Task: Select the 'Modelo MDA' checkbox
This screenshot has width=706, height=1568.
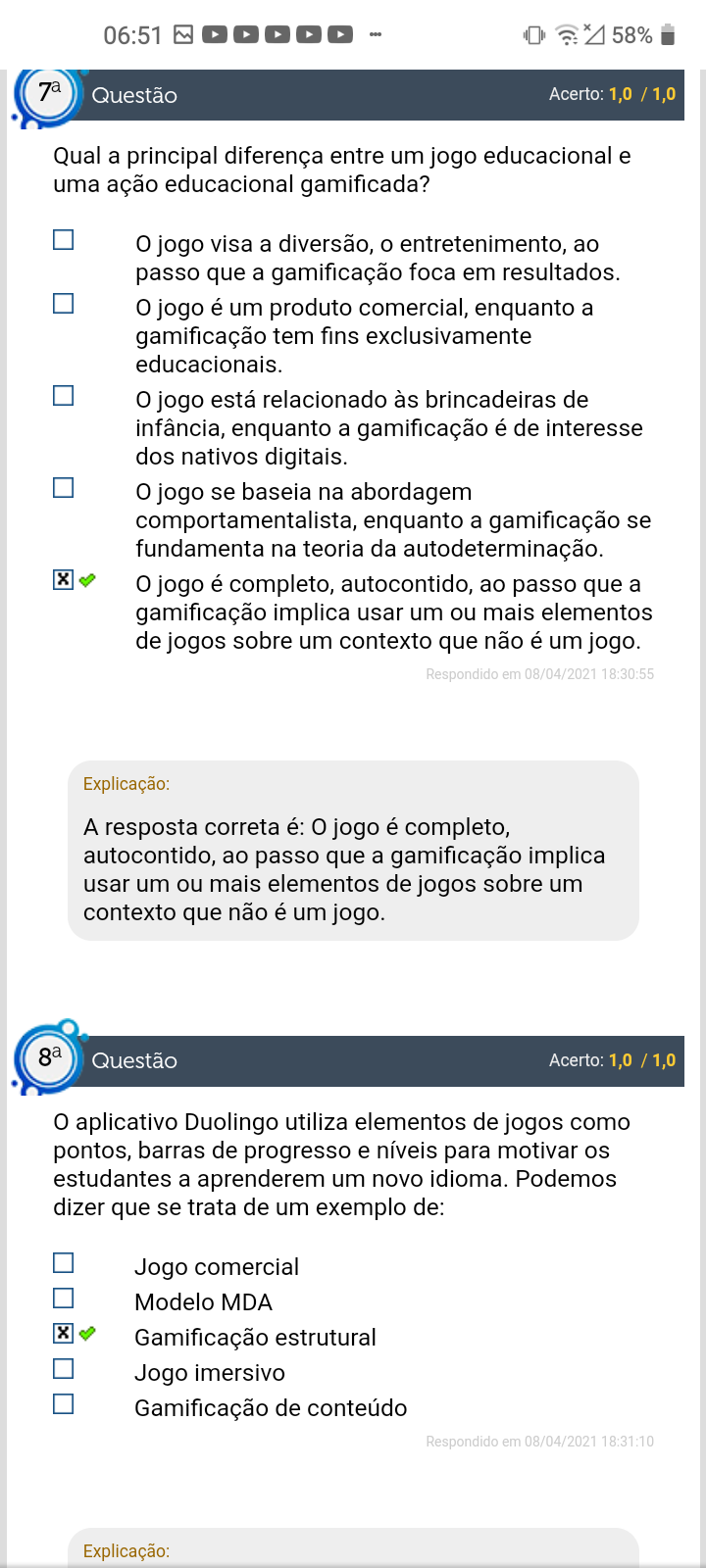Action: point(63,1298)
